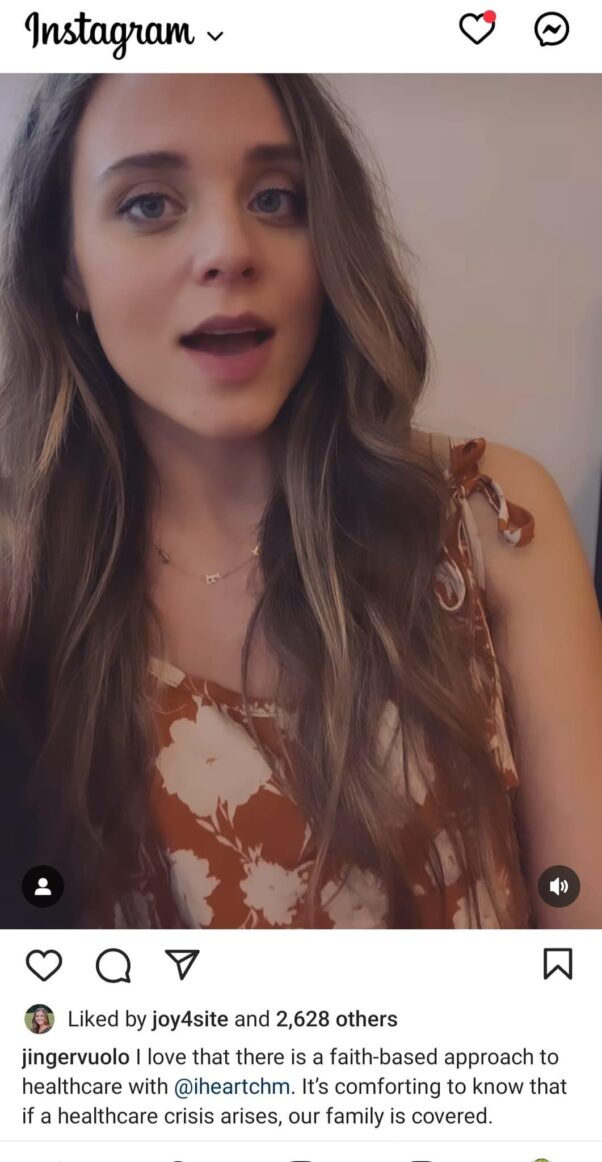The height and width of the screenshot is (1162, 602).
Task: Open Messenger direct messages
Action: click(x=551, y=30)
